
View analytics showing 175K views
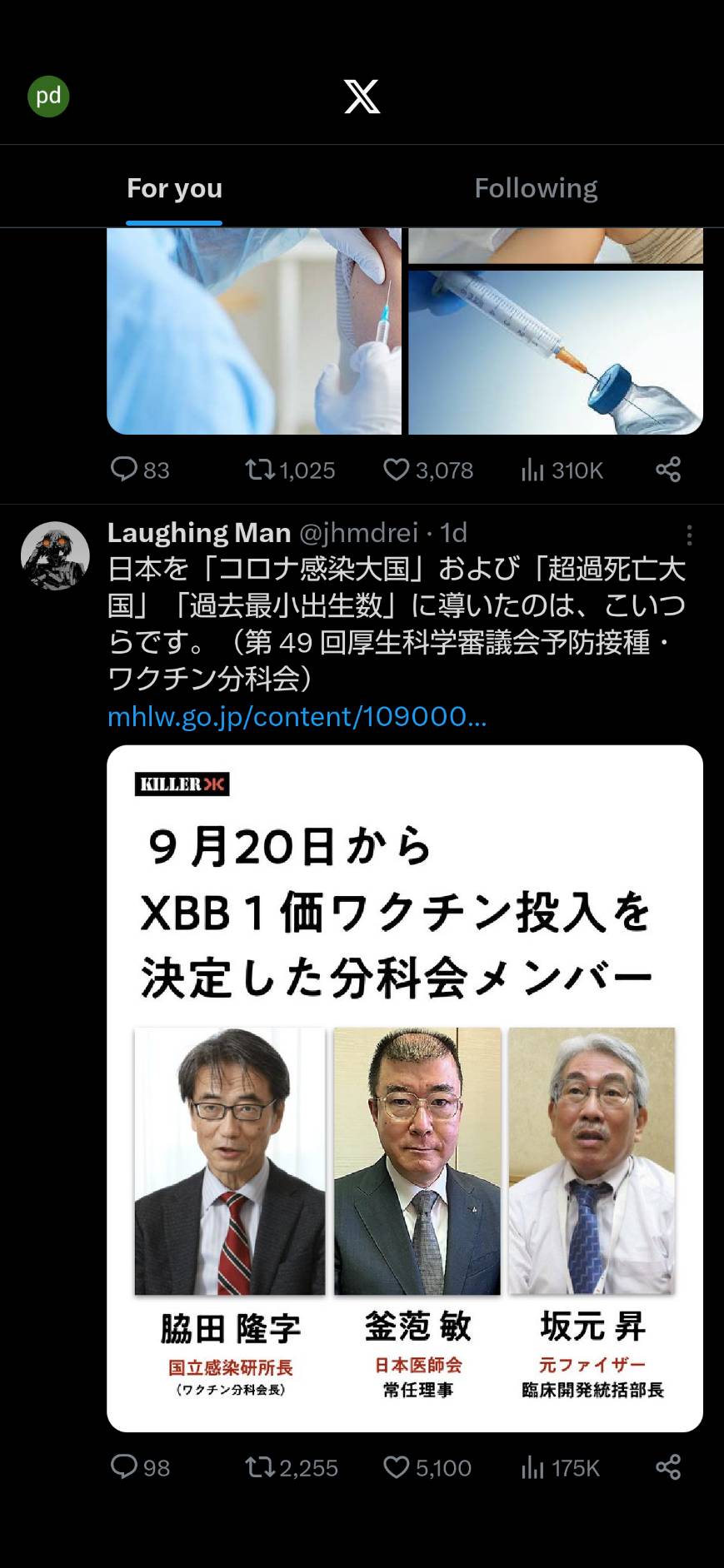(x=560, y=1467)
